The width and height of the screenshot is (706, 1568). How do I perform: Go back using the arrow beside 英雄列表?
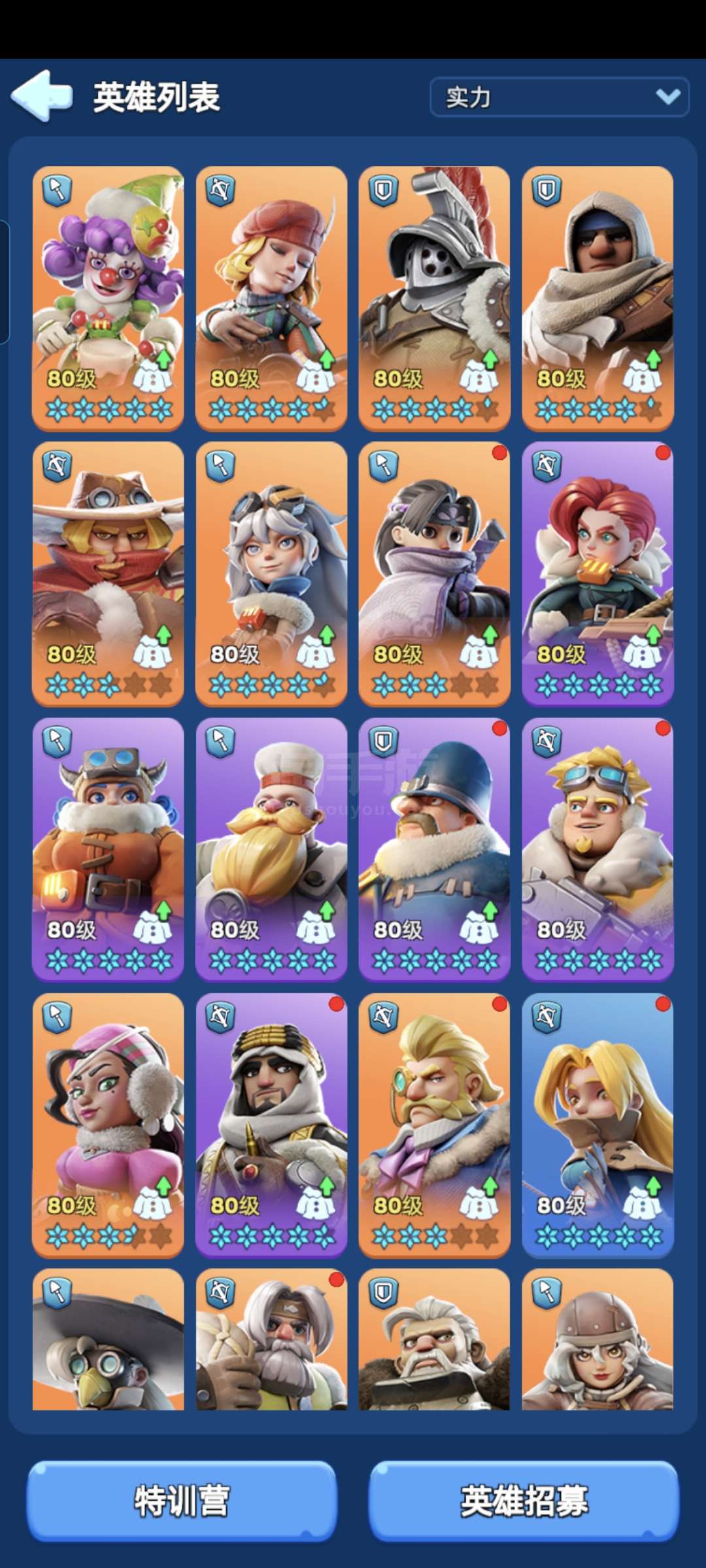(41, 96)
